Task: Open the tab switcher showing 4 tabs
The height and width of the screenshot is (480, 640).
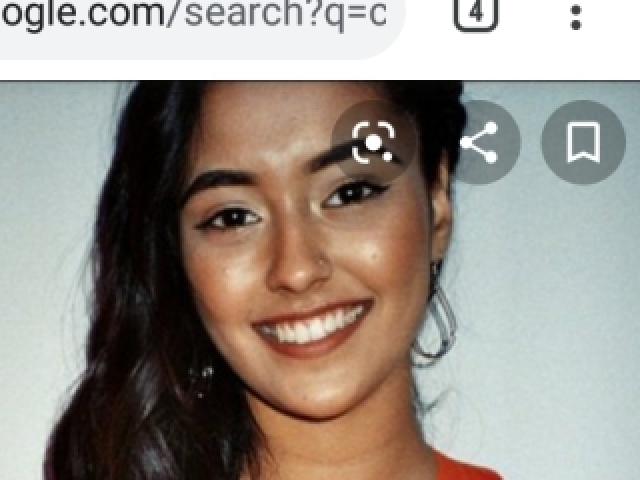Action: [x=476, y=14]
